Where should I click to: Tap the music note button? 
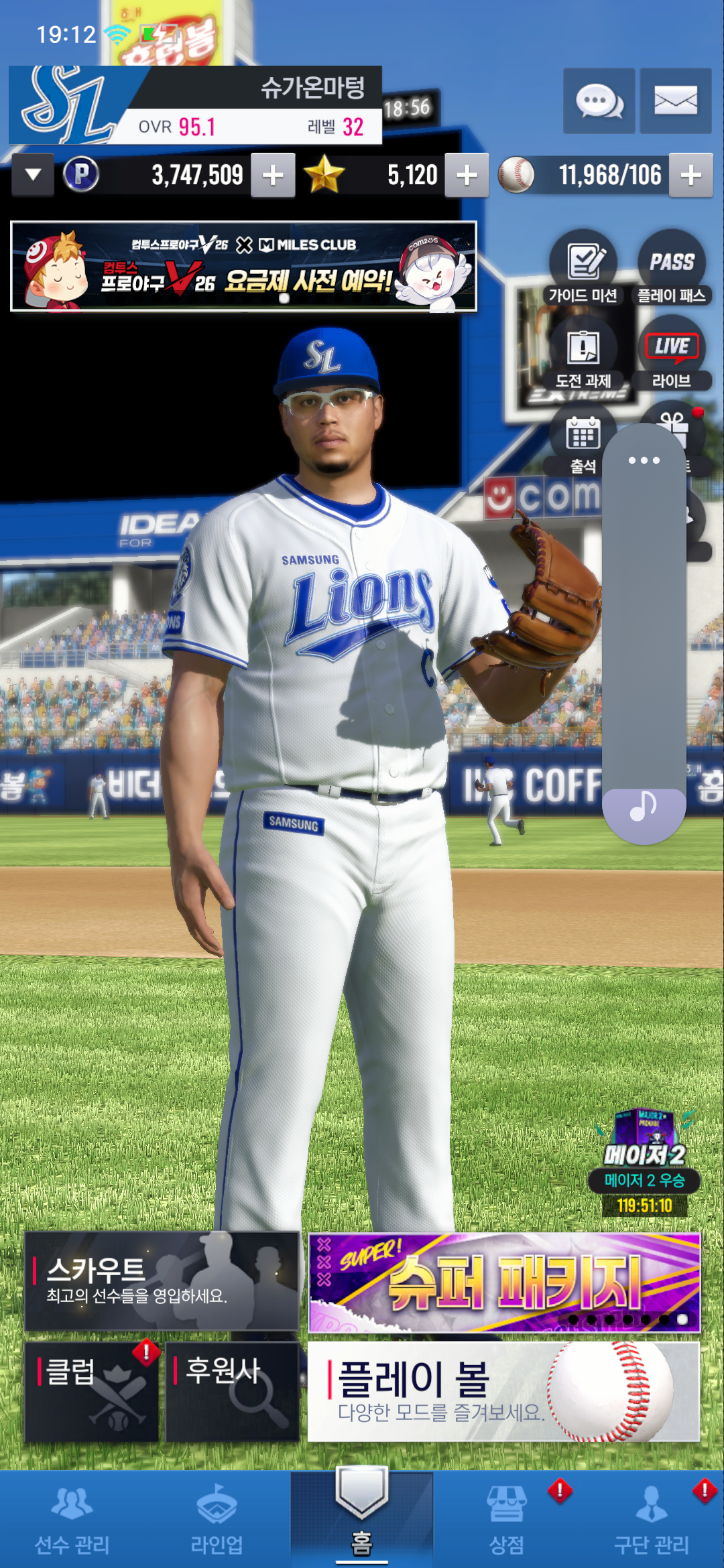point(644,807)
